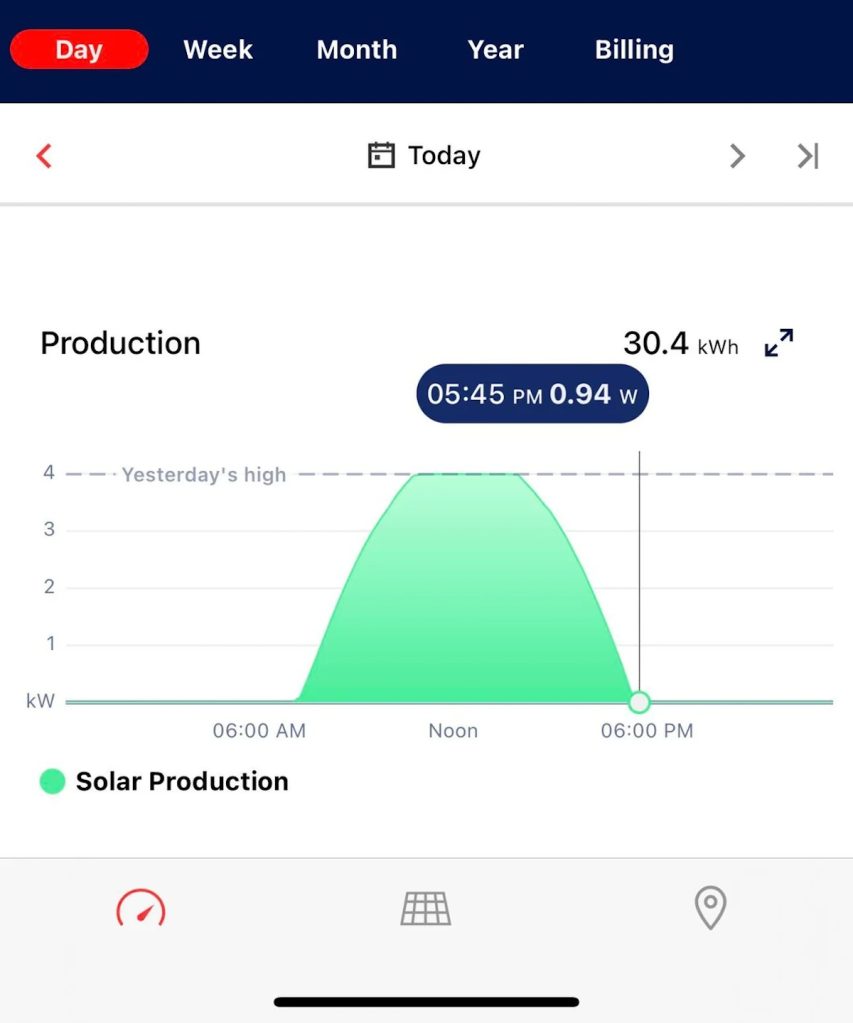Tap the red back arrow
The width and height of the screenshot is (853, 1023).
[42, 155]
